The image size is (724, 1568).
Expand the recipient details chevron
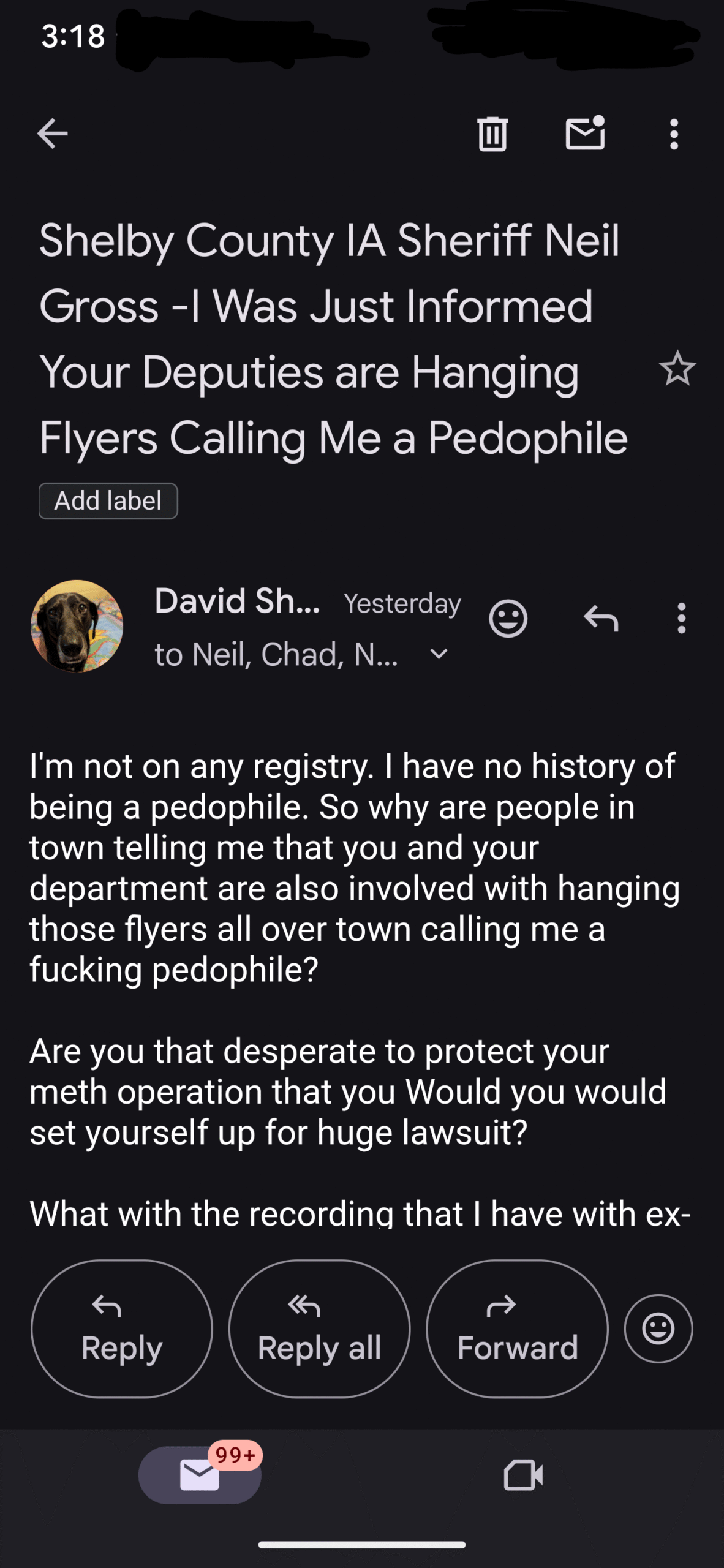[x=439, y=654]
